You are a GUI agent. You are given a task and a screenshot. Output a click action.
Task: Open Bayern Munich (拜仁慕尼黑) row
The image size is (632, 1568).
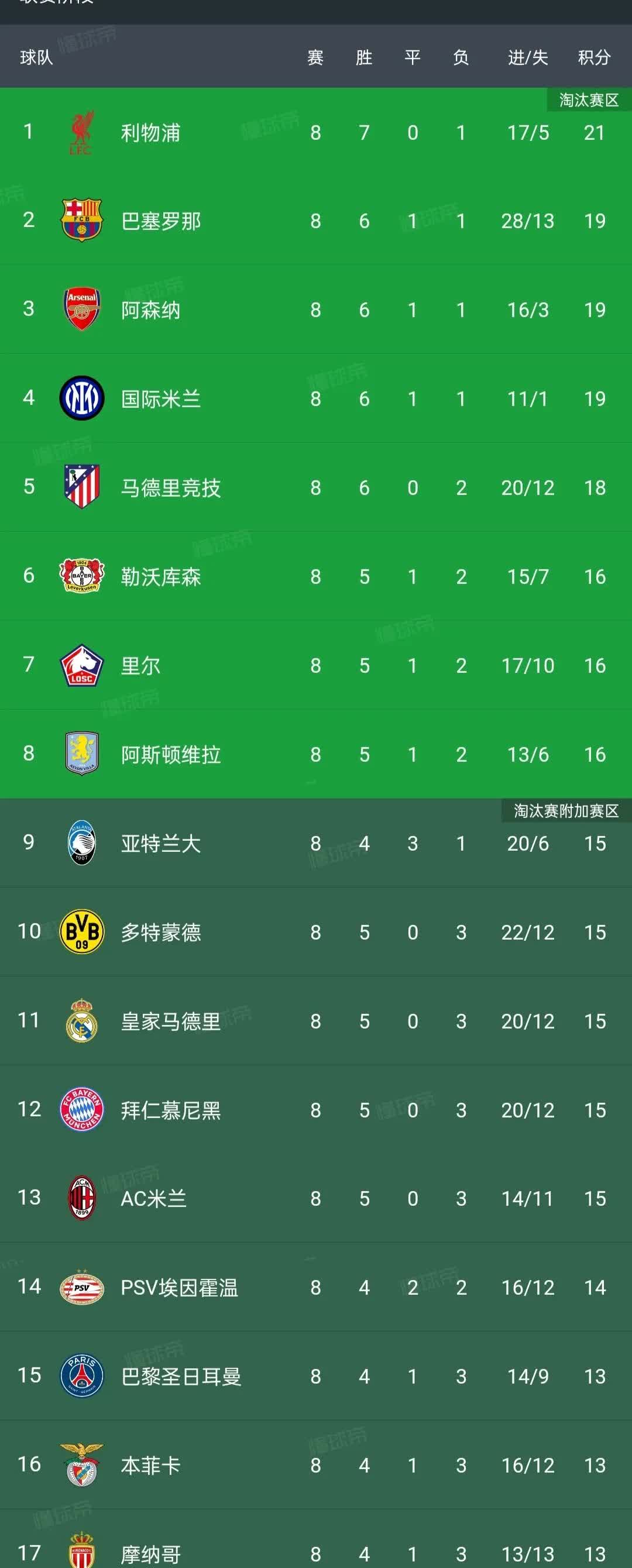170,1110
